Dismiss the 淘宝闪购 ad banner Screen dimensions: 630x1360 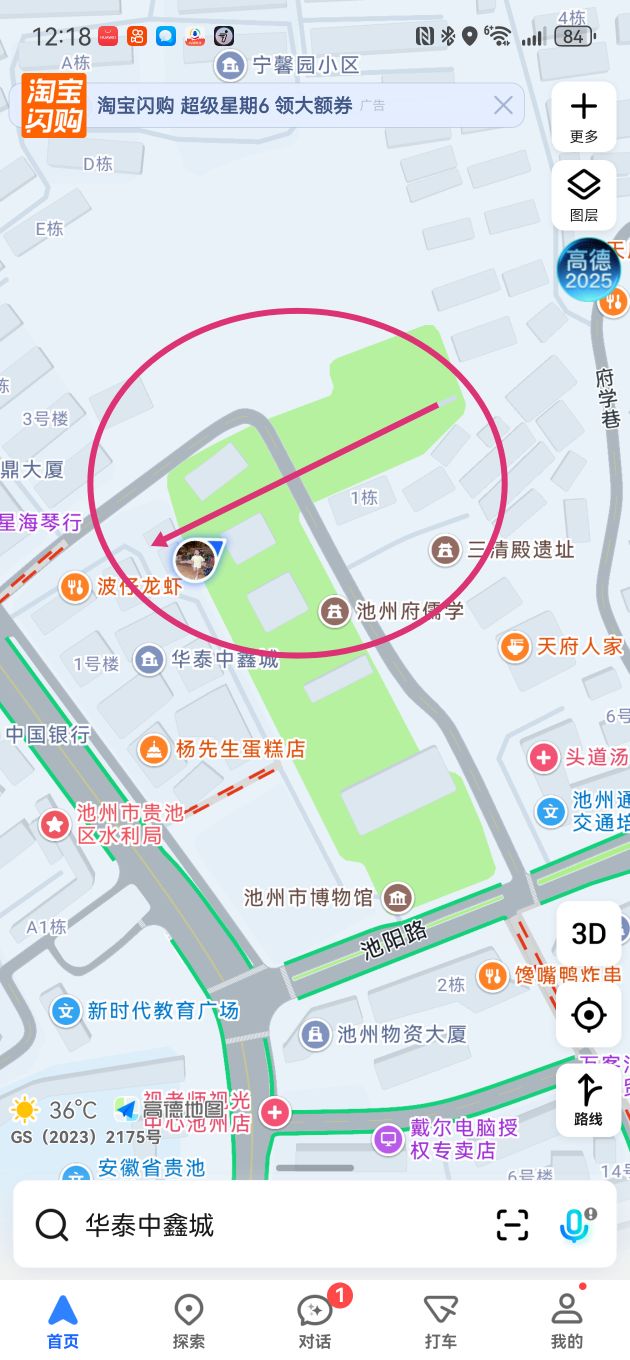(x=504, y=105)
